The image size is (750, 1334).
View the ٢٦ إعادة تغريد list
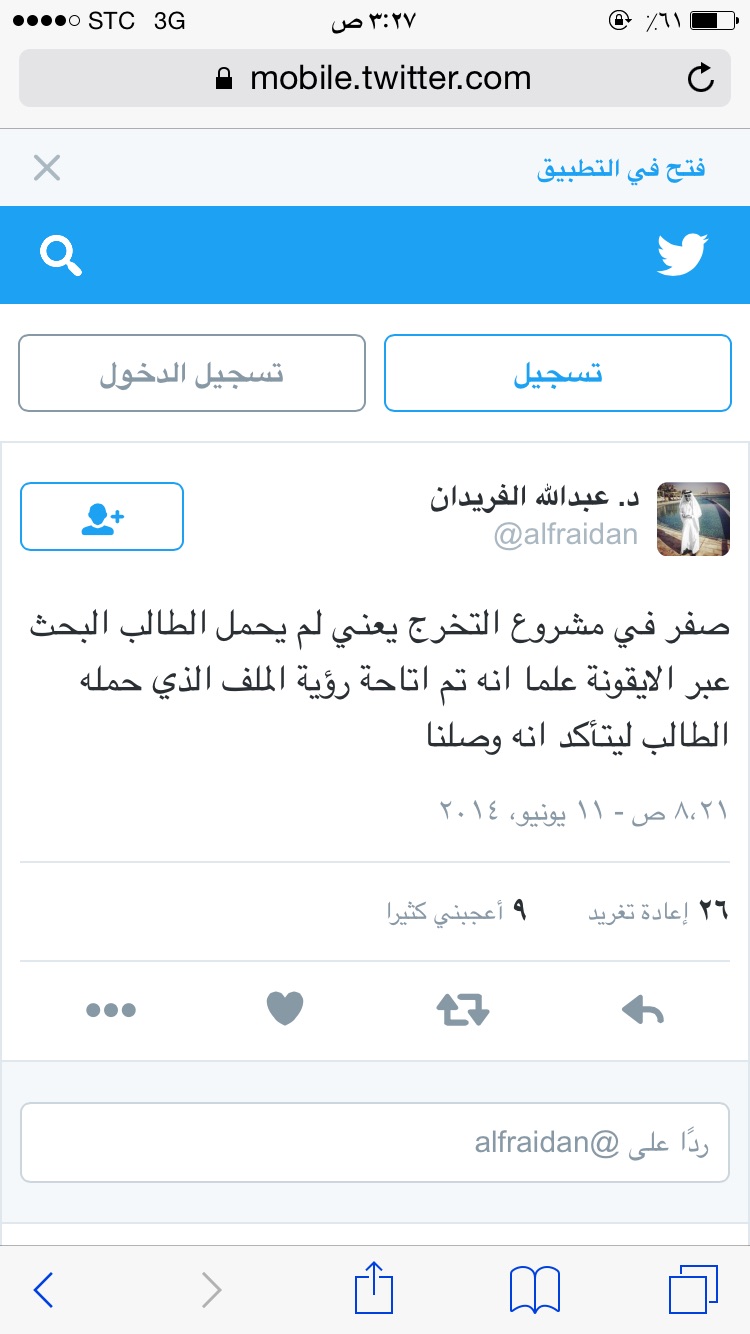657,911
